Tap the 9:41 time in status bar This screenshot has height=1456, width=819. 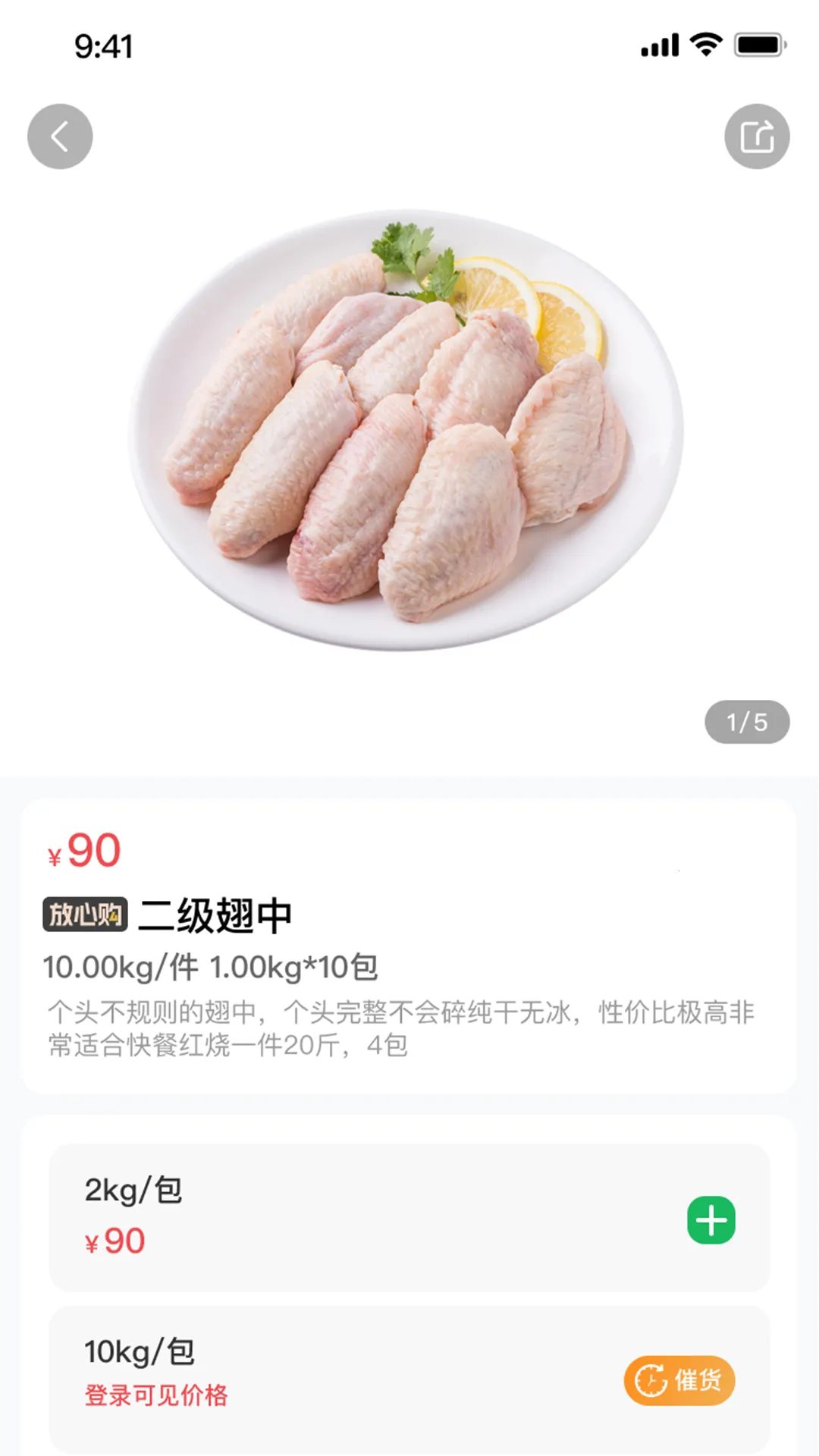(105, 45)
